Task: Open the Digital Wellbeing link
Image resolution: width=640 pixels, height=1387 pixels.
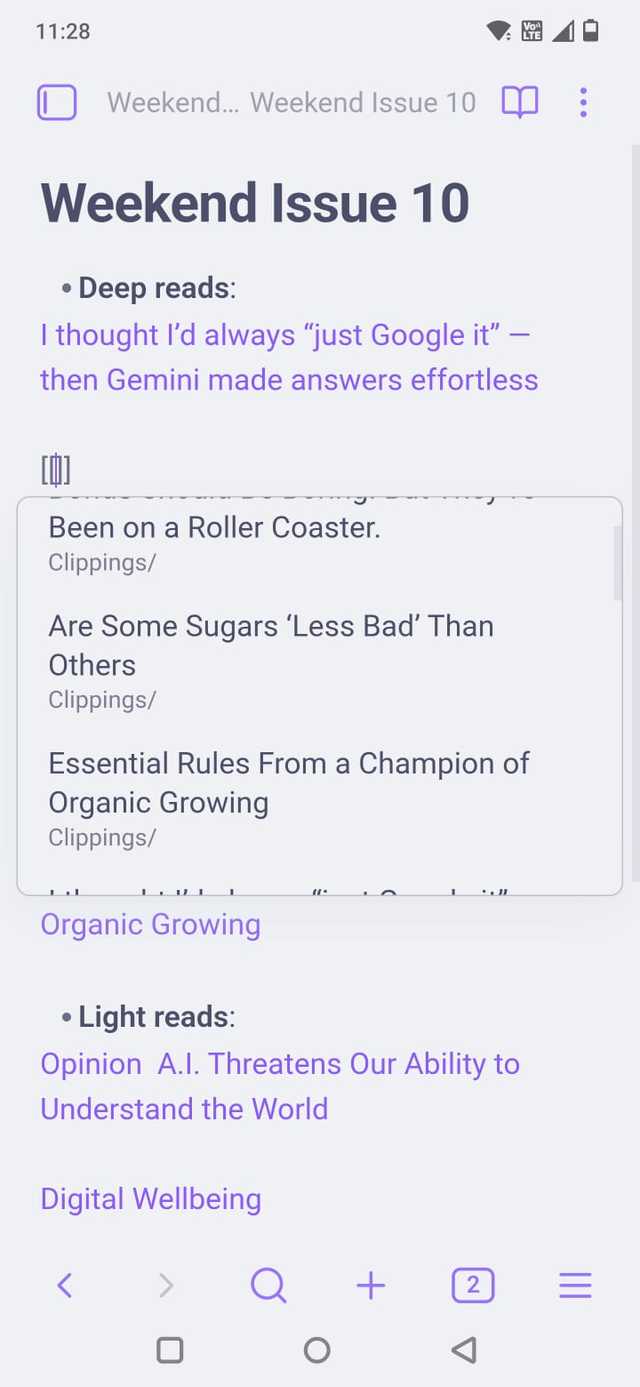Action: point(150,1199)
